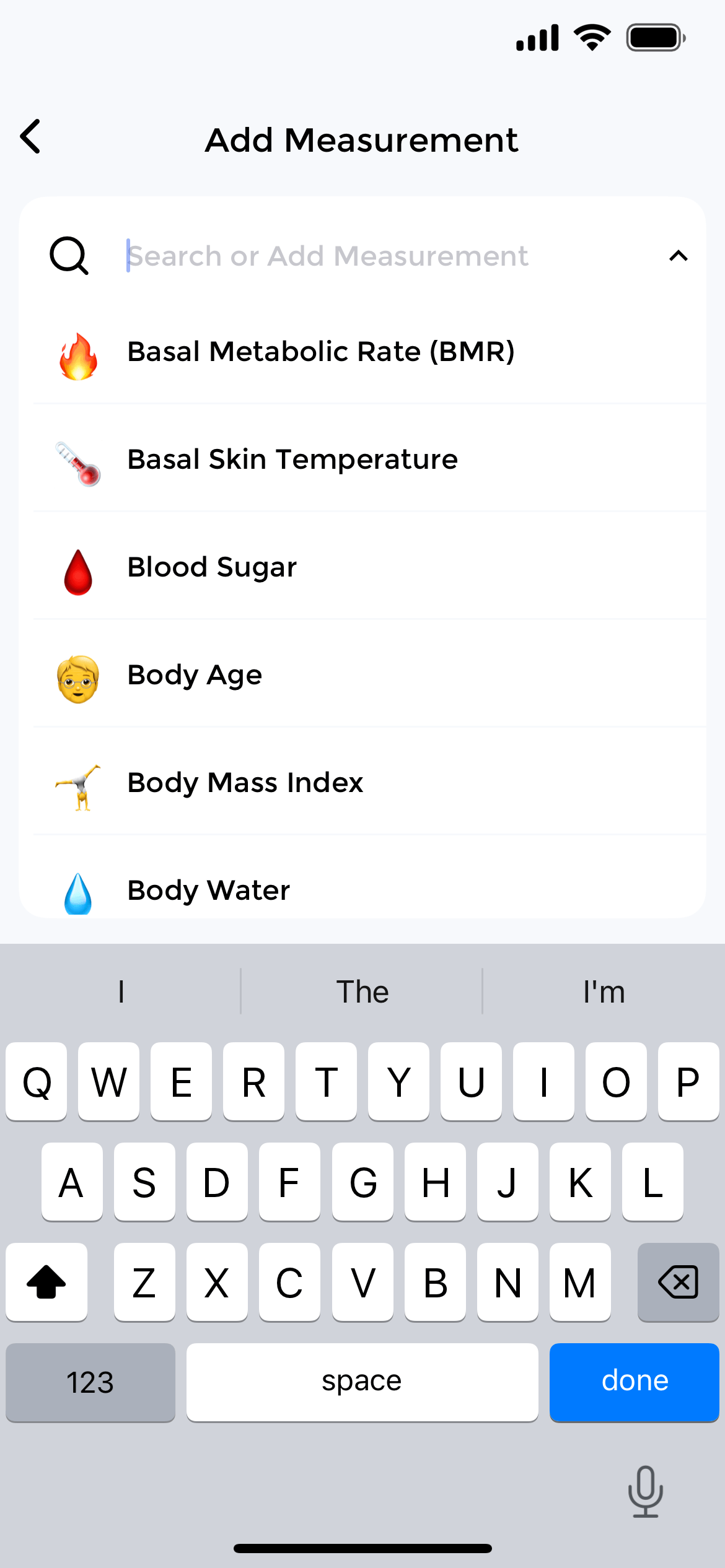Tap the done key on keyboard
This screenshot has width=725, height=1568.
[x=634, y=1382]
